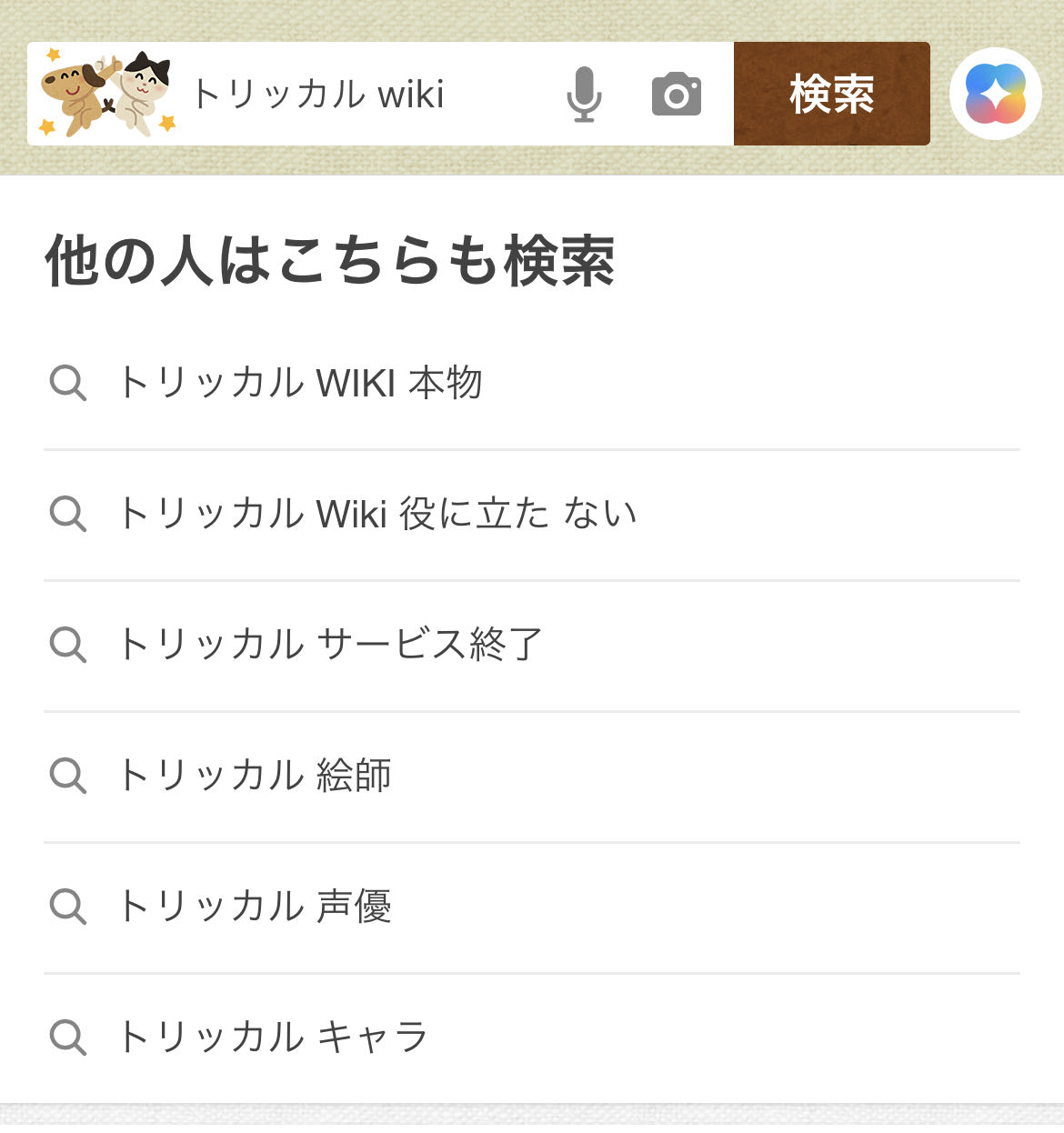Tap the search field containing トリッカル wiki
This screenshot has width=1064, height=1133.
click(364, 95)
